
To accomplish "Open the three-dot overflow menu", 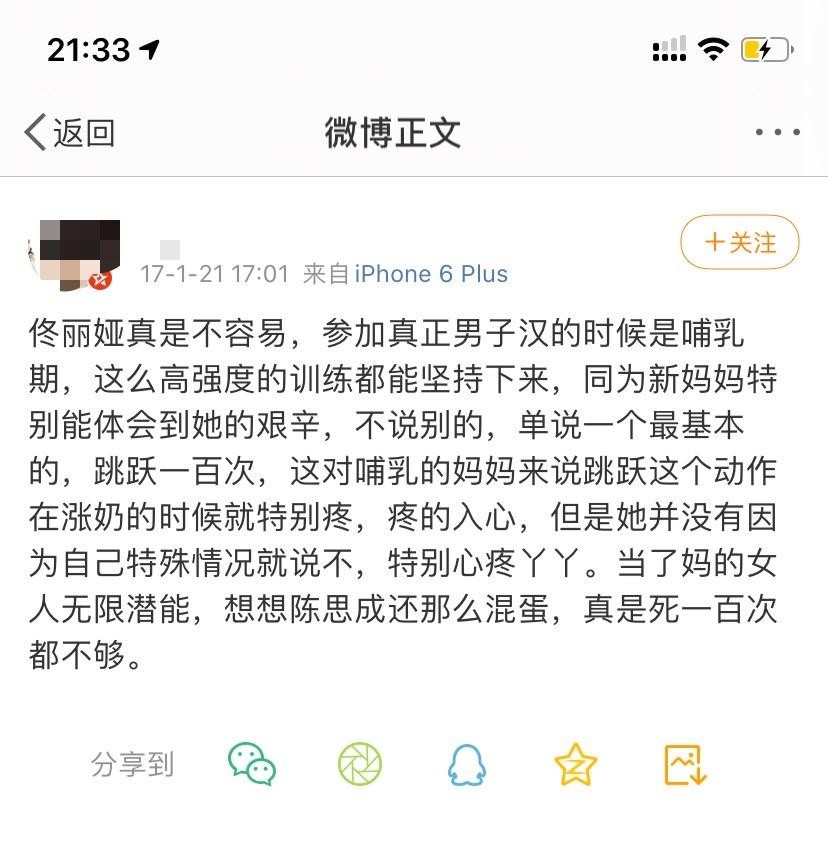I will [x=777, y=132].
